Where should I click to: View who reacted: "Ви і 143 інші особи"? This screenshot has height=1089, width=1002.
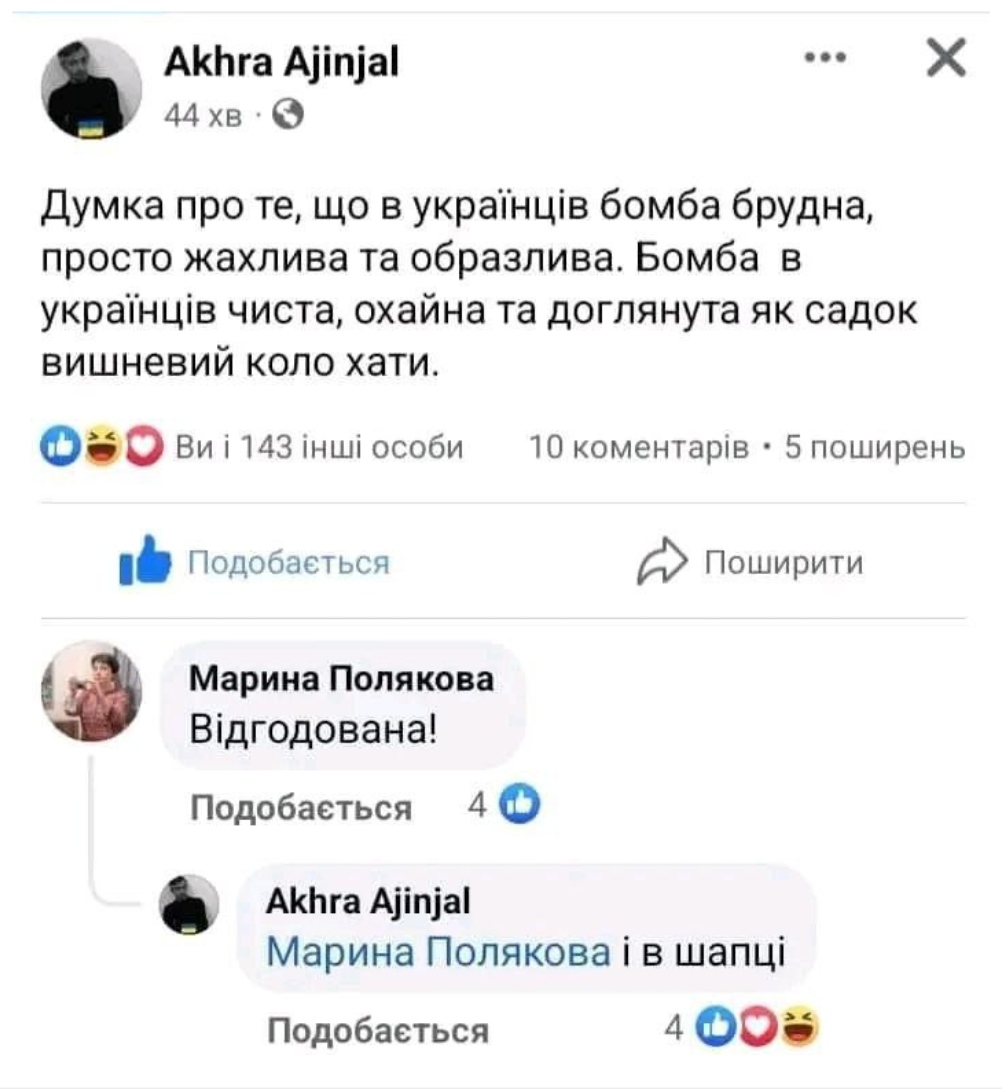318,446
